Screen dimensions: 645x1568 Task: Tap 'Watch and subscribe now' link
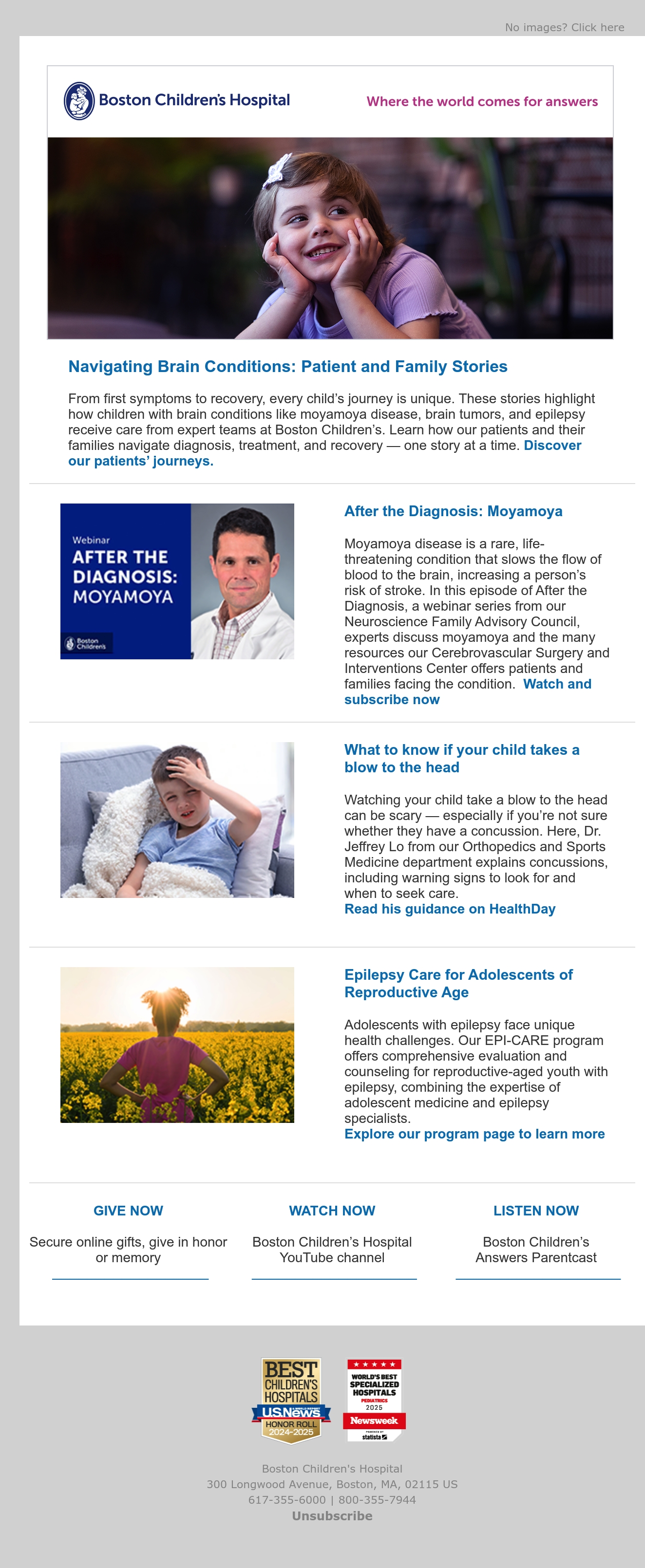(468, 691)
